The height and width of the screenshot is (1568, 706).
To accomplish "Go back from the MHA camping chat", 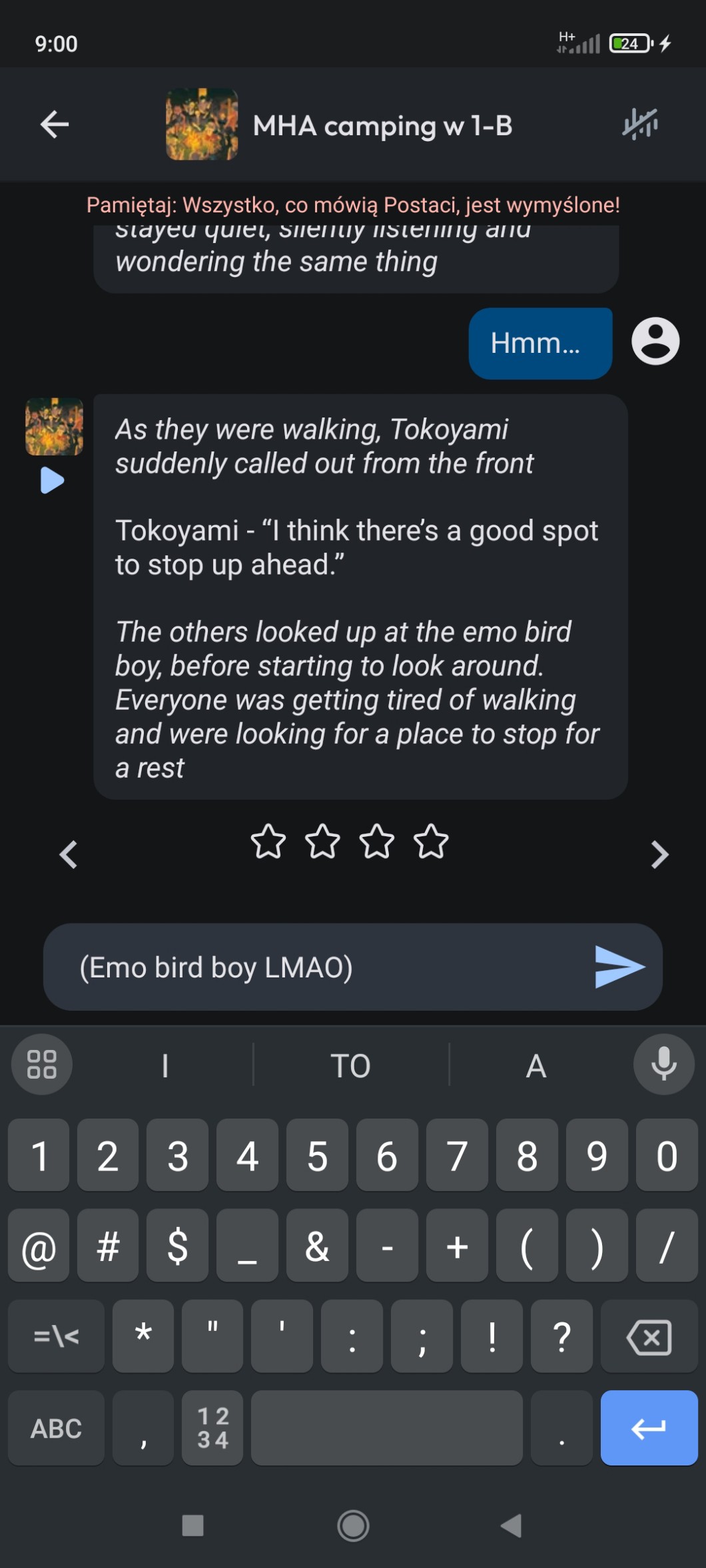I will click(x=55, y=125).
